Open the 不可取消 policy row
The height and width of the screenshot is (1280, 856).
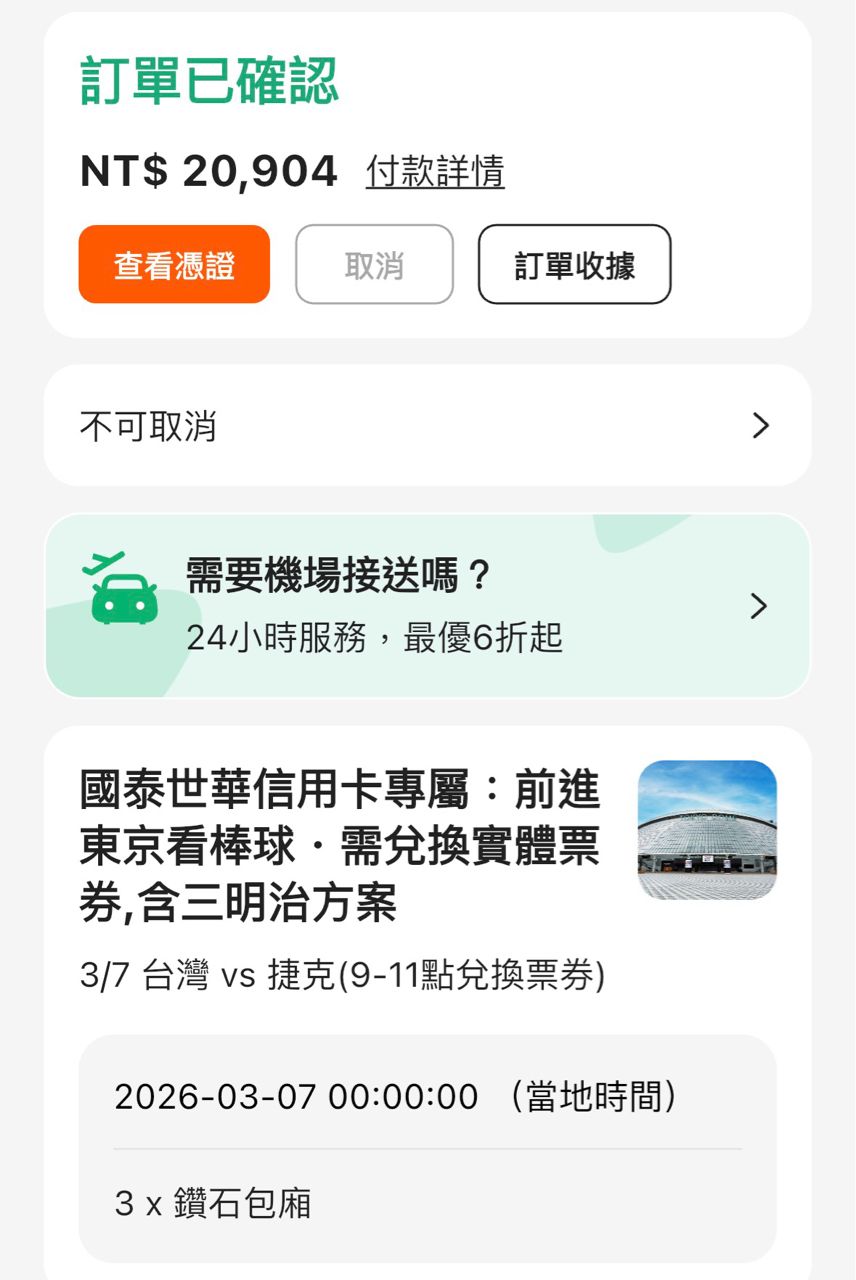click(427, 426)
